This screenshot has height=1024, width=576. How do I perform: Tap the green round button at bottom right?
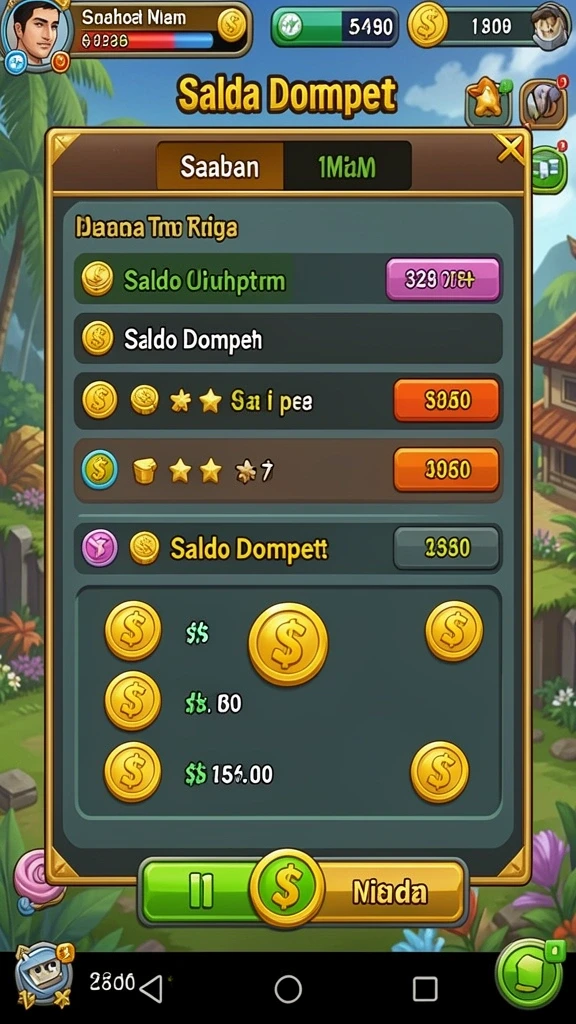(530, 973)
